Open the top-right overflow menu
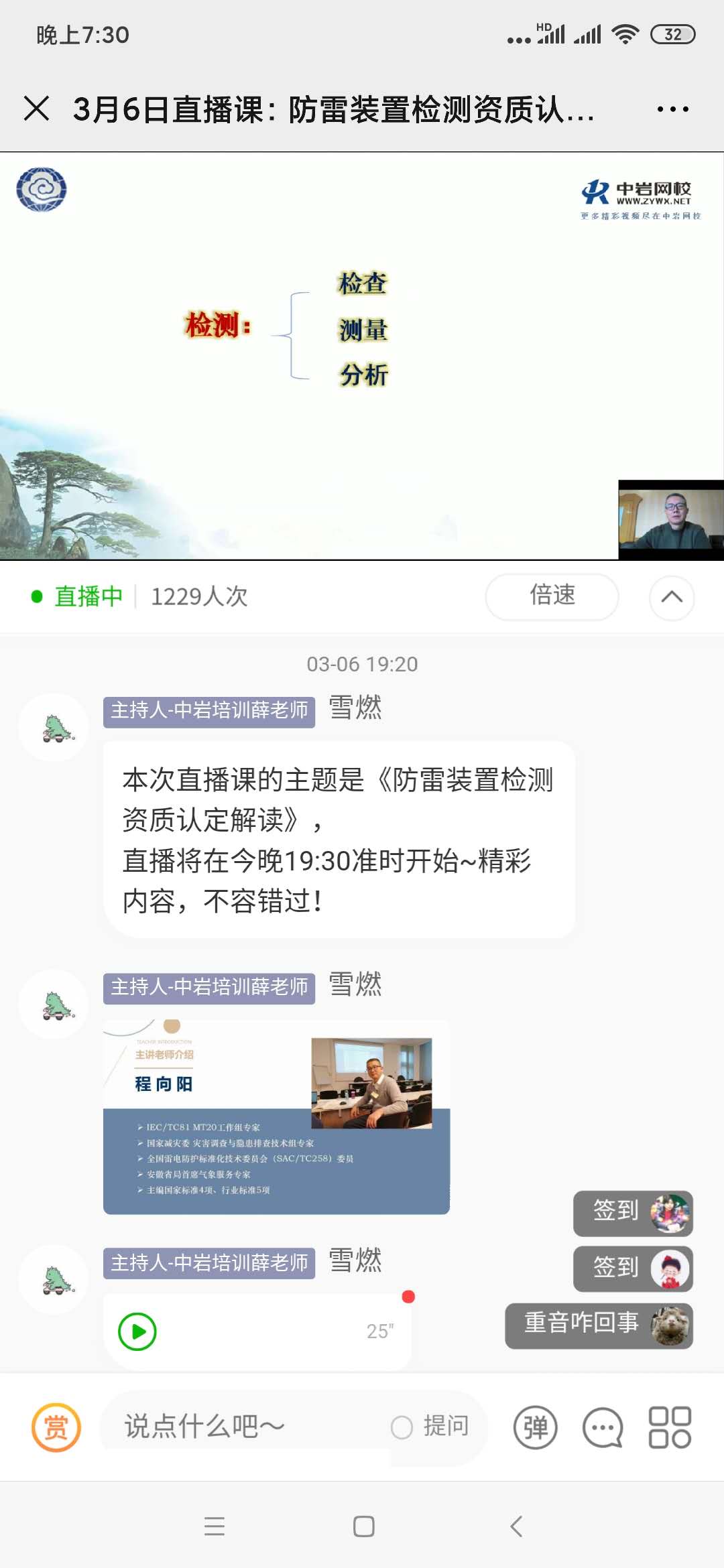This screenshot has height=1568, width=724. pos(672,109)
